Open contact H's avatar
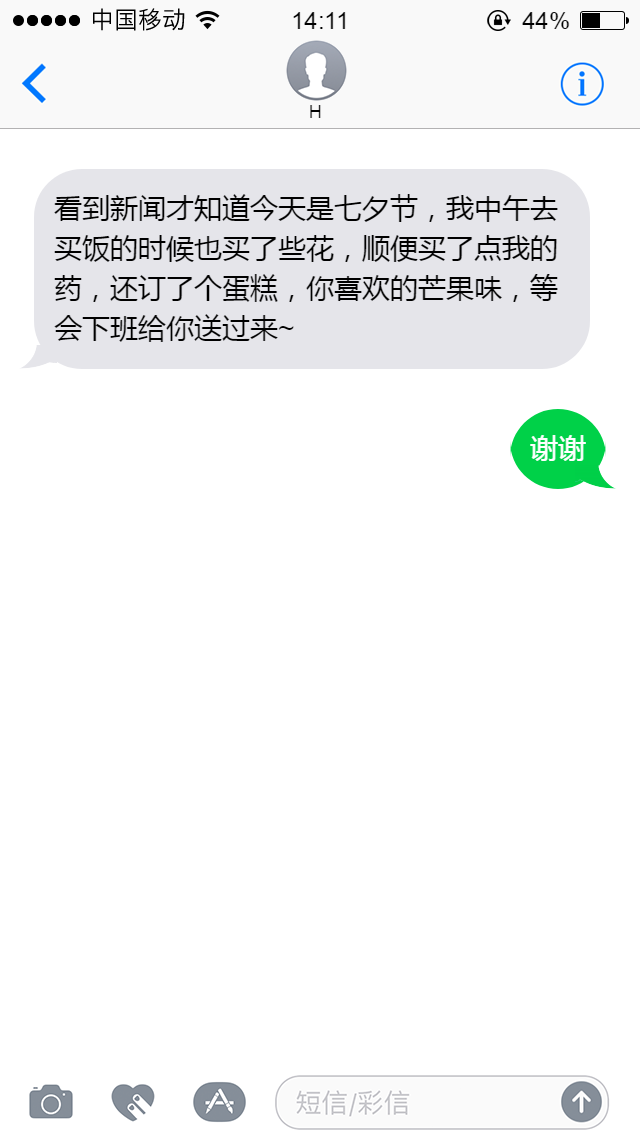Viewport: 640px width, 1136px height. pos(316,72)
